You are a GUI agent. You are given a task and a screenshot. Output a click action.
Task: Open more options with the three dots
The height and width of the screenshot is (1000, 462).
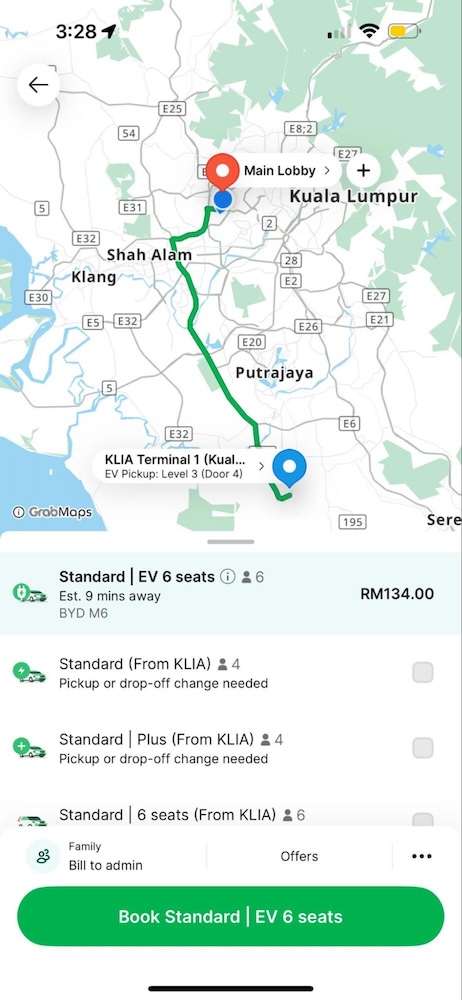coord(422,857)
